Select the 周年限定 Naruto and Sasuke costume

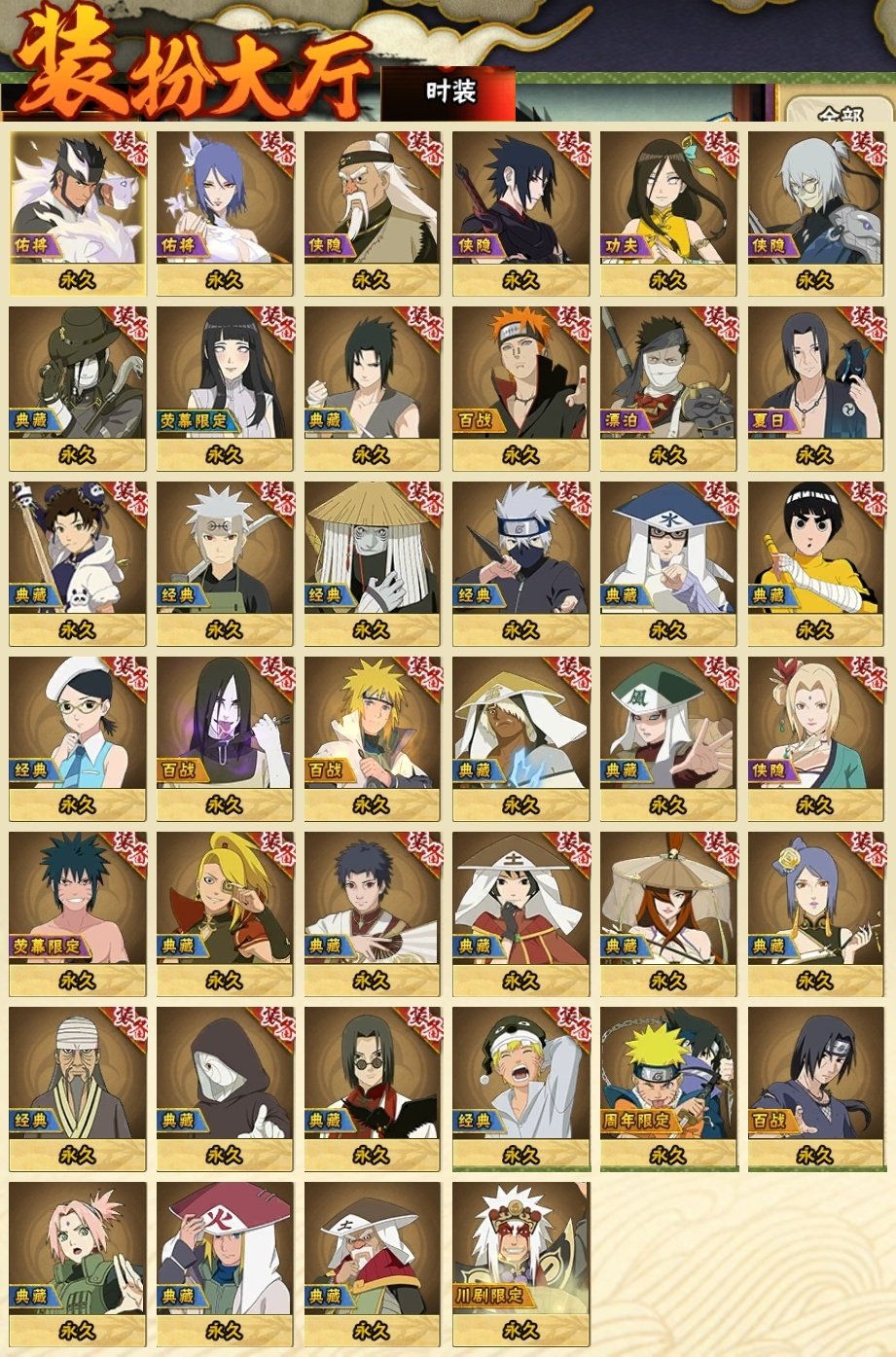pyautogui.click(x=667, y=1082)
